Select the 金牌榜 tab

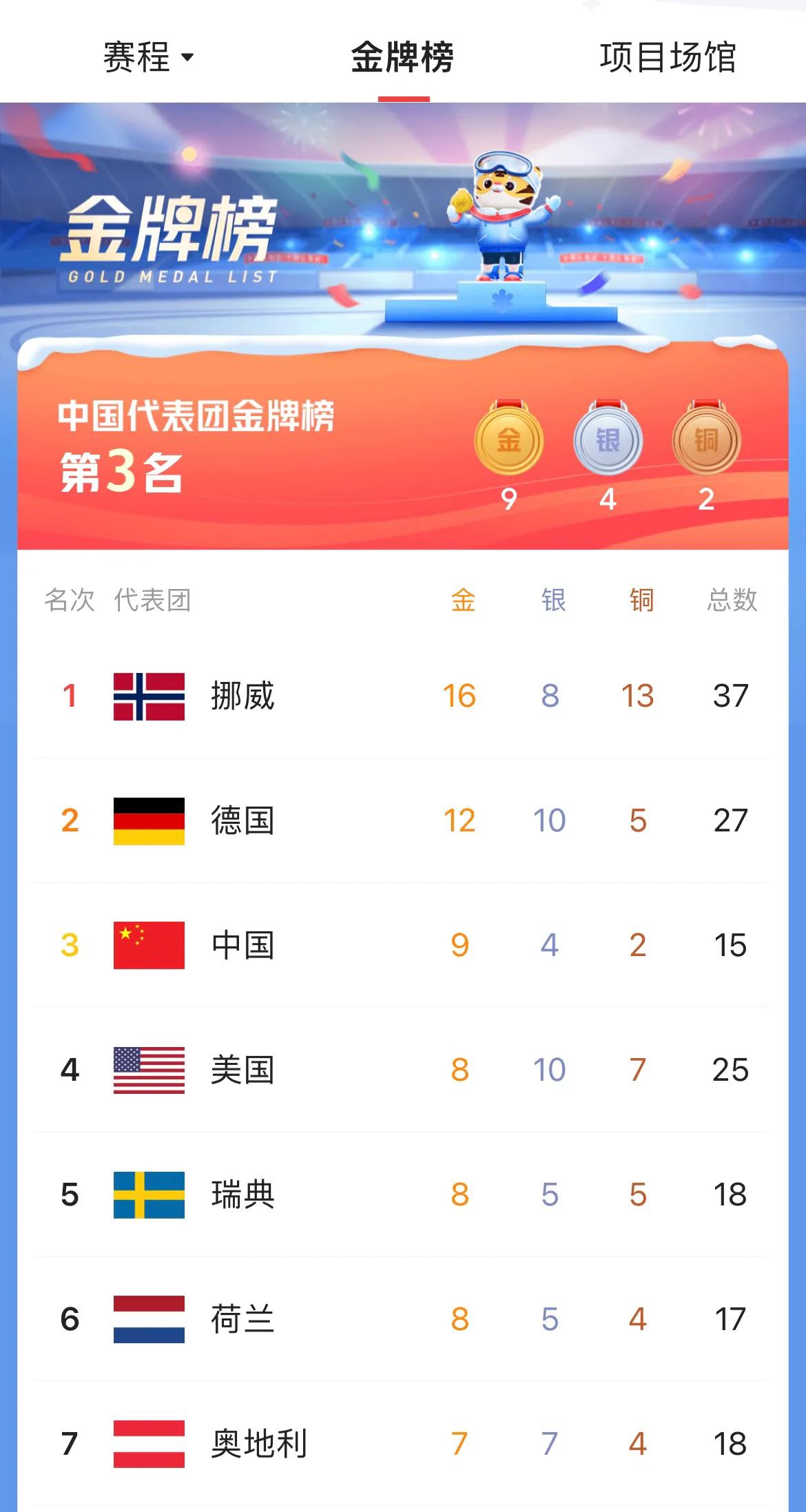click(402, 57)
